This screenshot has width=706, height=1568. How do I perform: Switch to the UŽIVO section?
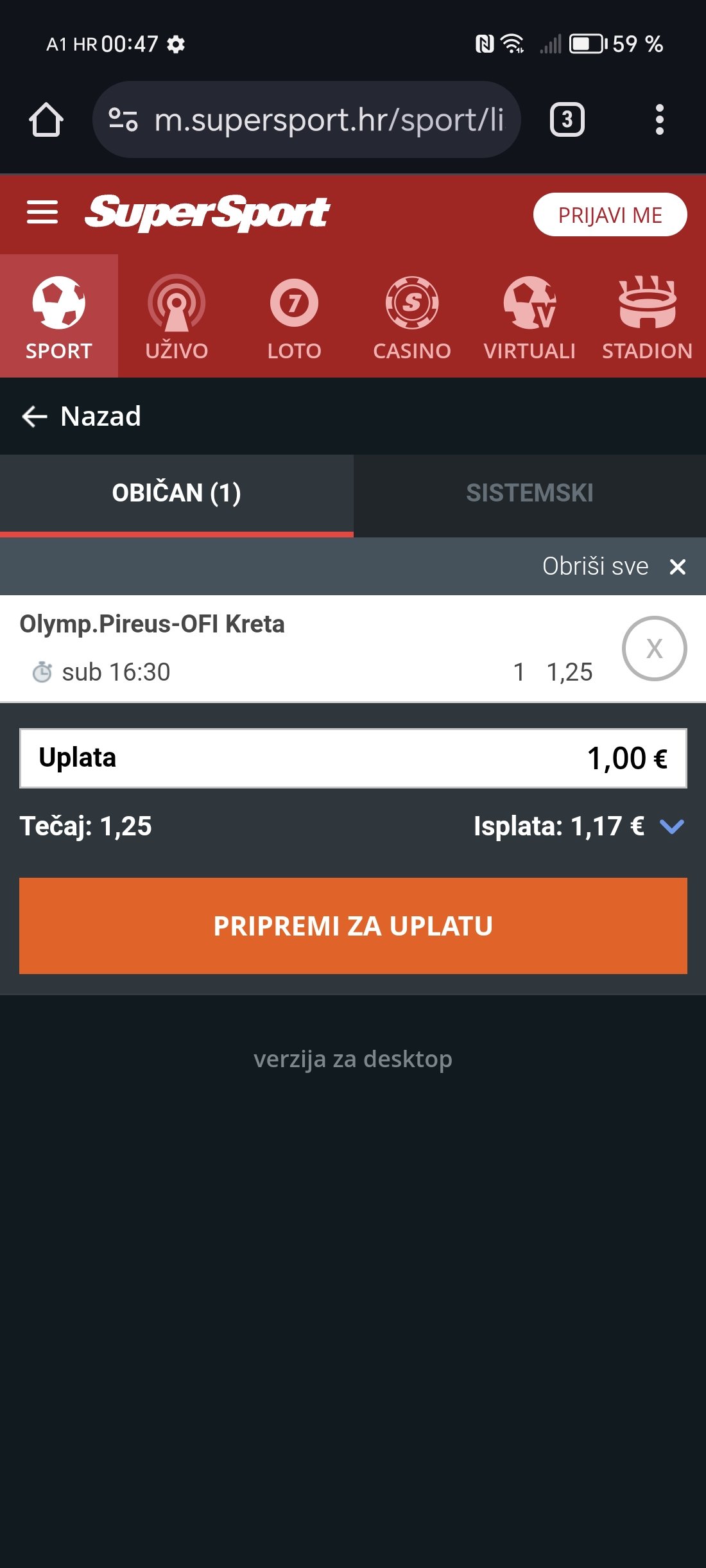(x=176, y=317)
